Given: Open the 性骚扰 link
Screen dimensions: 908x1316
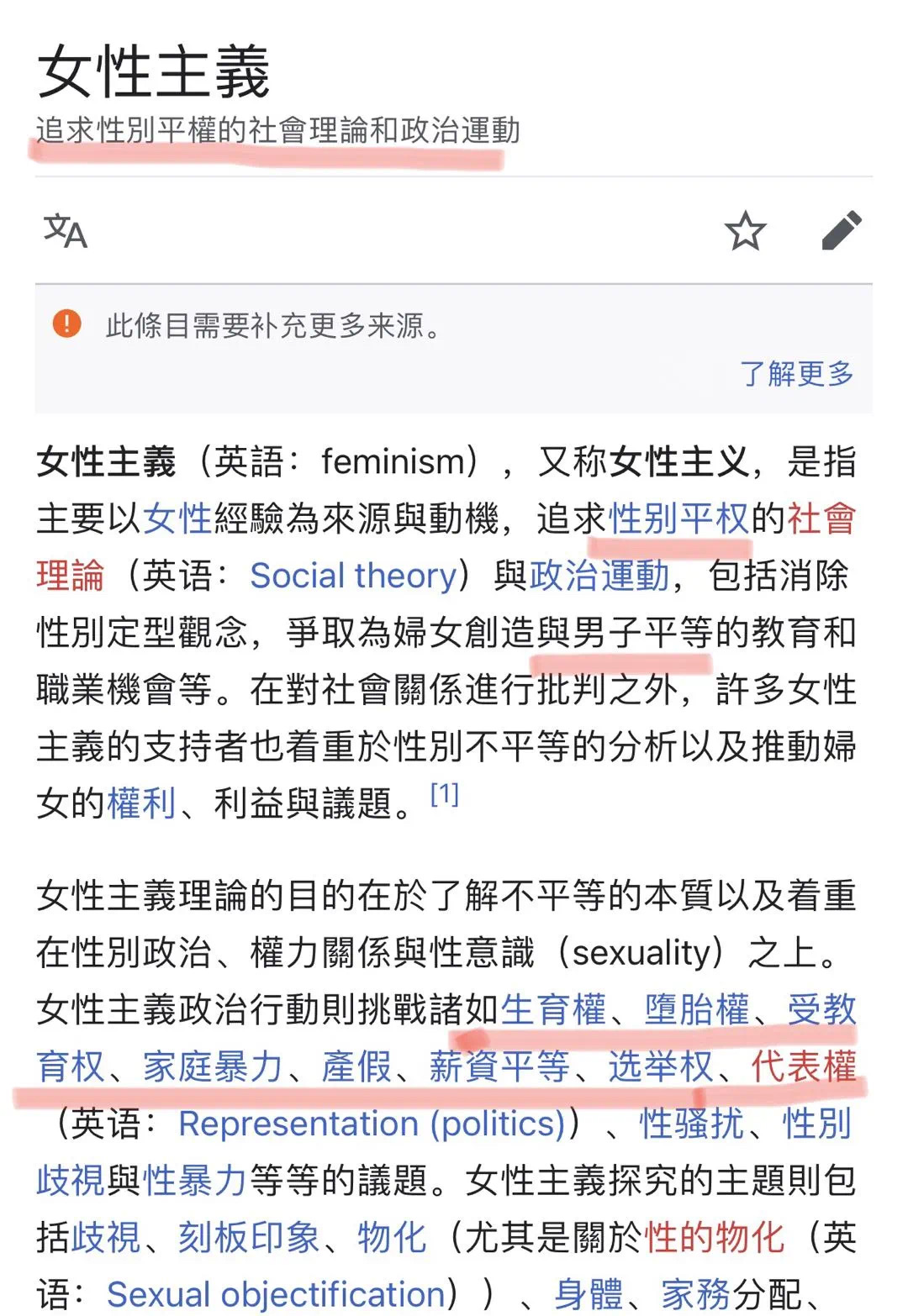Looking at the screenshot, I should [x=691, y=1124].
